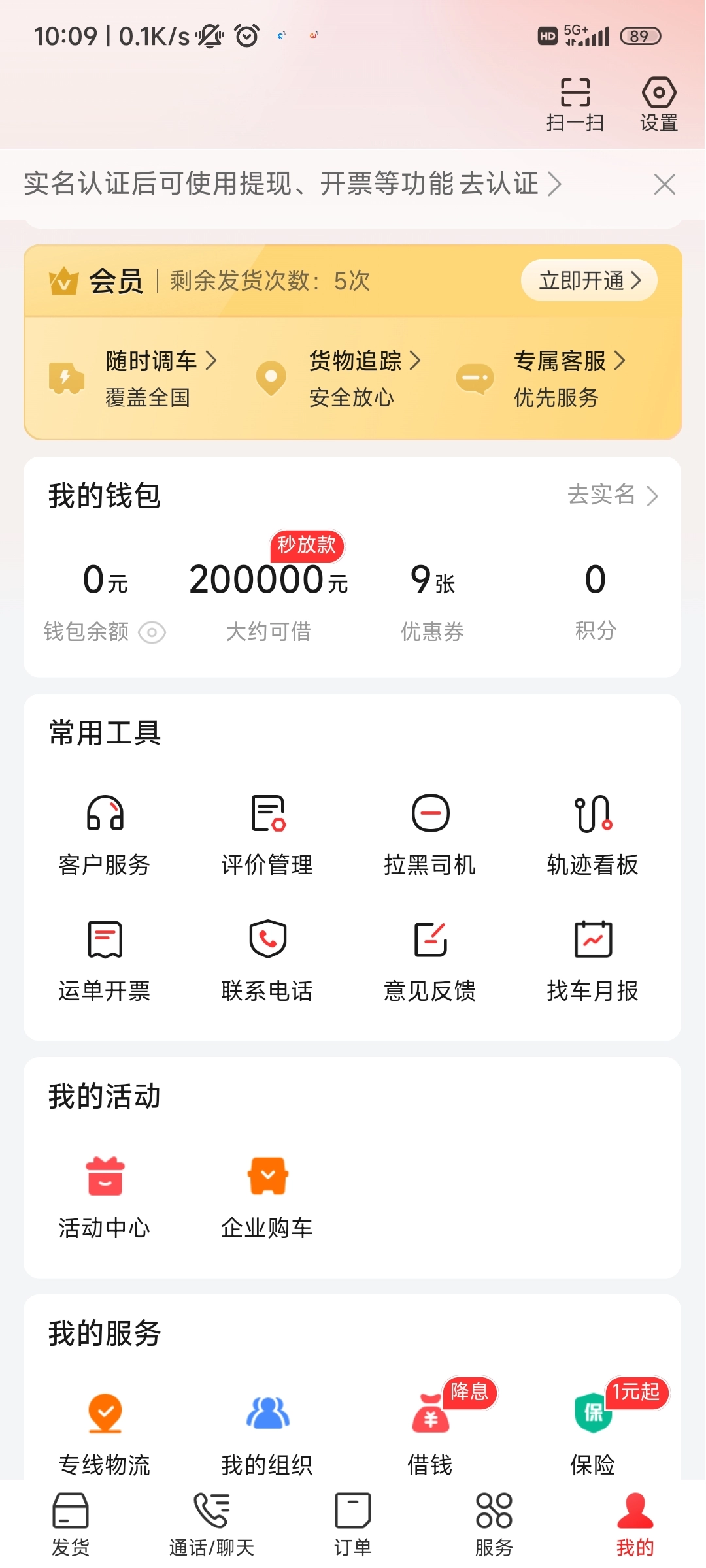Screen dimensions: 706x1568
Task: Tap 立即开通 membership button
Action: [x=589, y=281]
